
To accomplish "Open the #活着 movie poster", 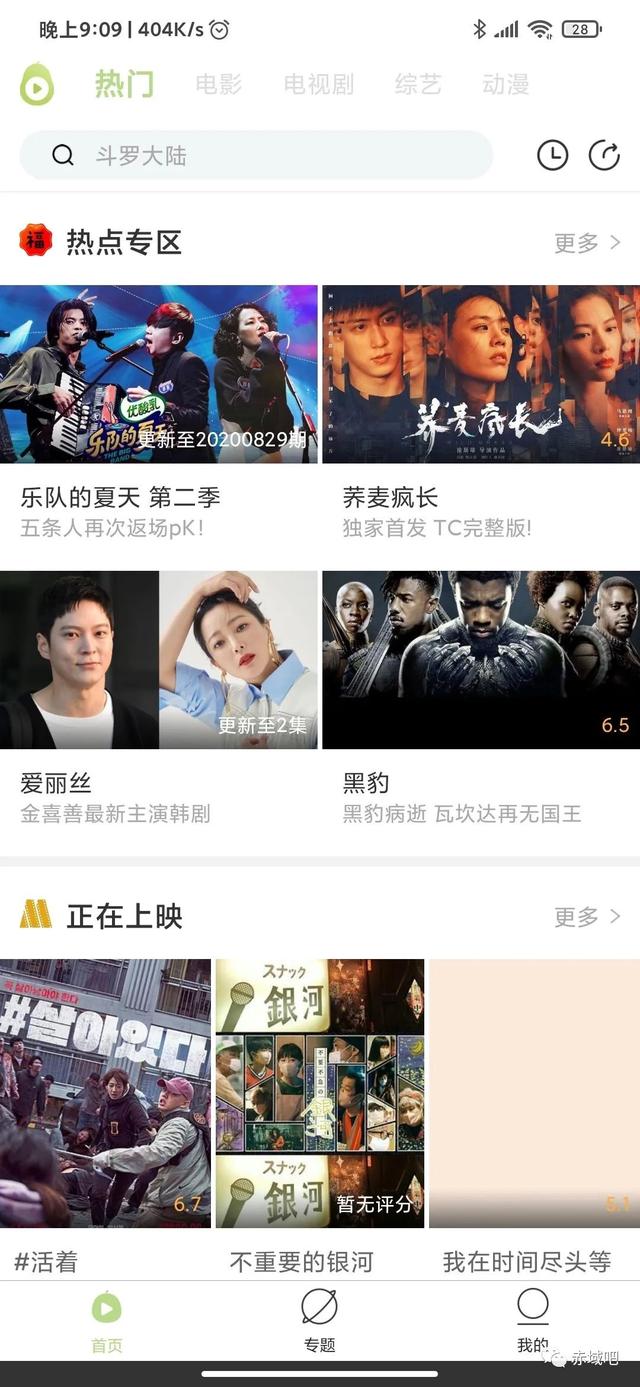I will pos(105,1093).
